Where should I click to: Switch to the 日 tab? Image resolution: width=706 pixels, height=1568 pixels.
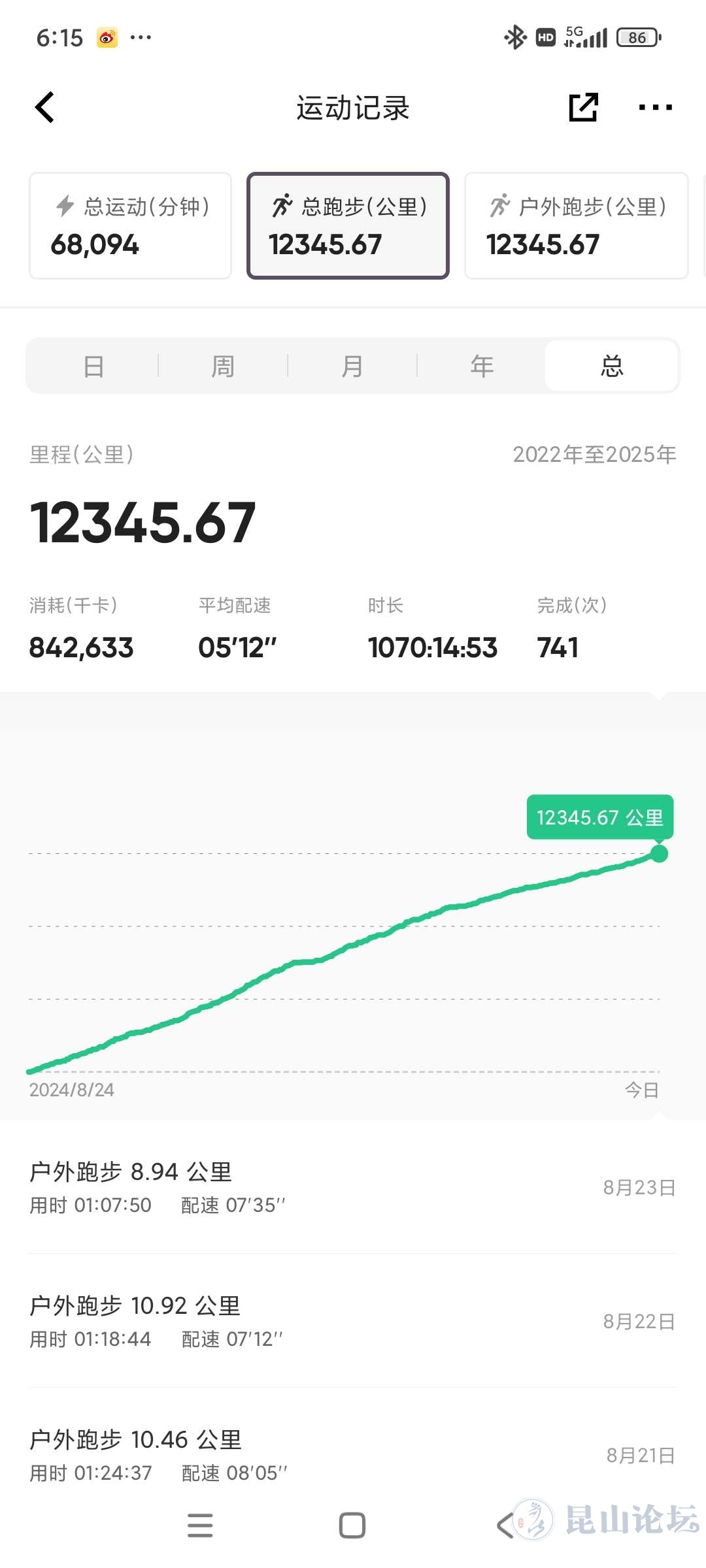click(x=93, y=366)
